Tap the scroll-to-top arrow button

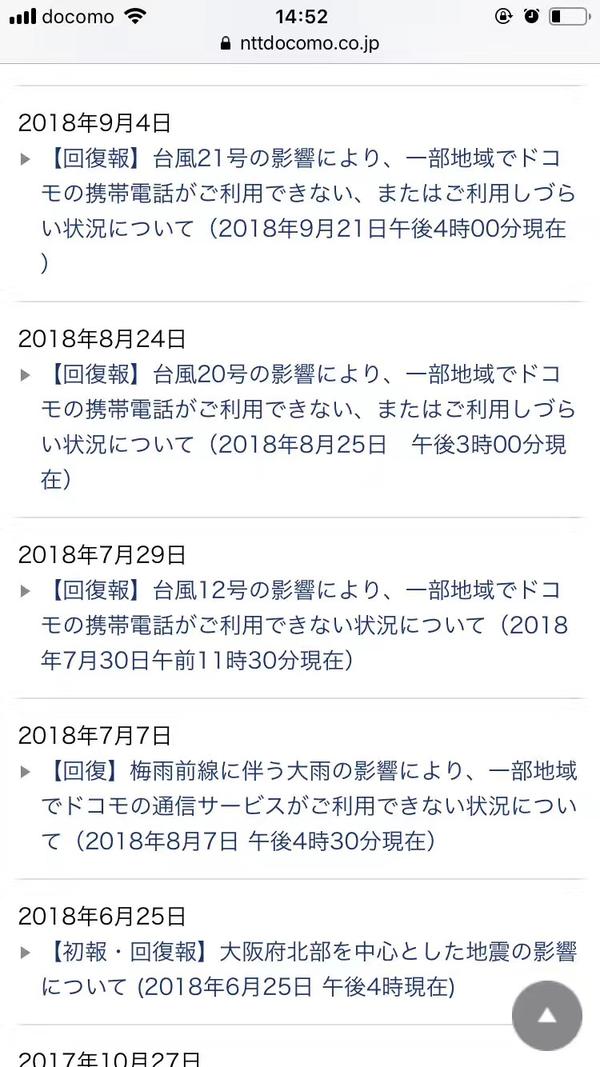coord(547,1016)
